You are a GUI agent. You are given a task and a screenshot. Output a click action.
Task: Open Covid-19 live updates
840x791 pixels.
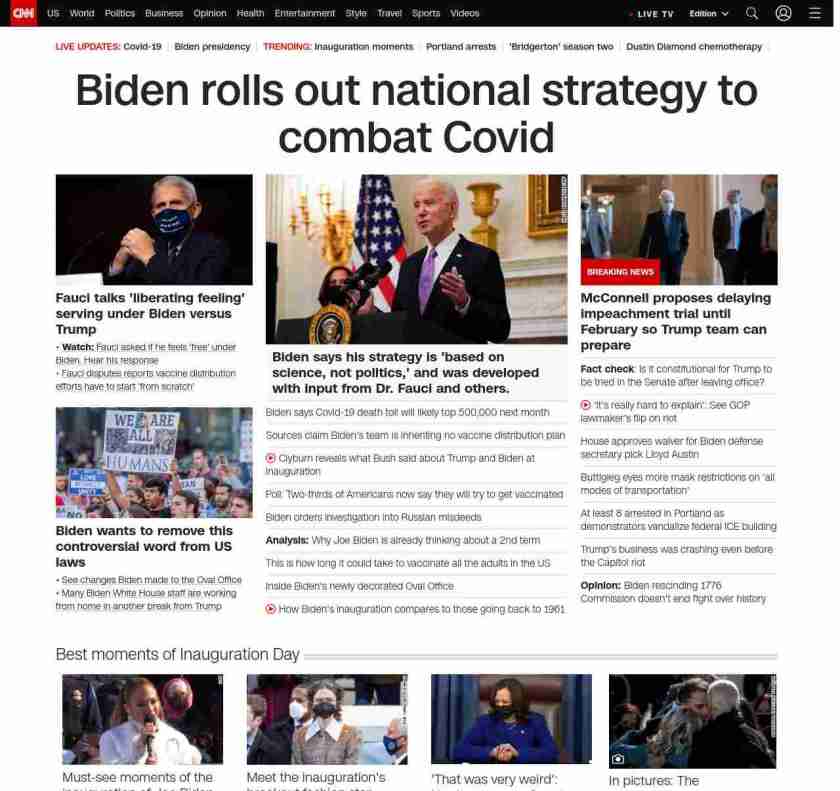click(x=142, y=47)
